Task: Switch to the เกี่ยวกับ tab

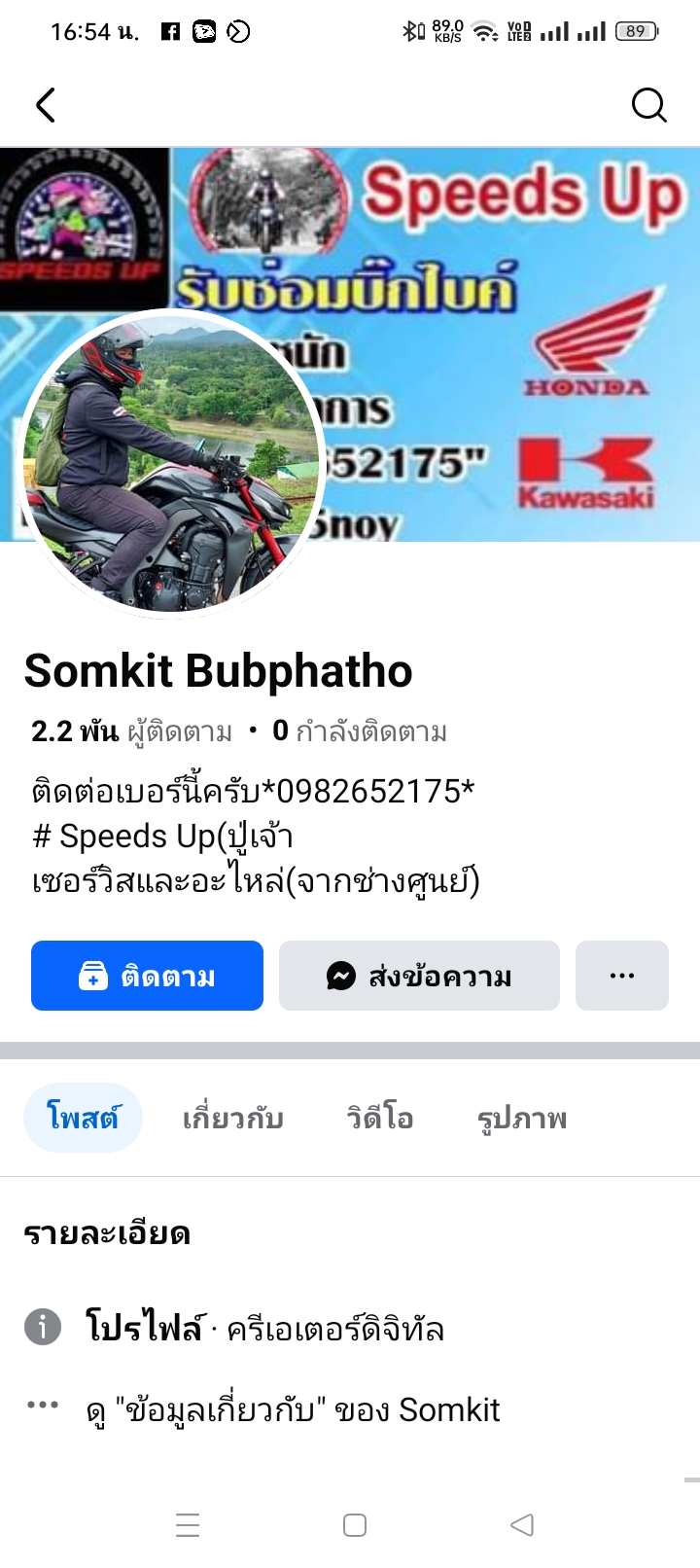Action: 233,1118
